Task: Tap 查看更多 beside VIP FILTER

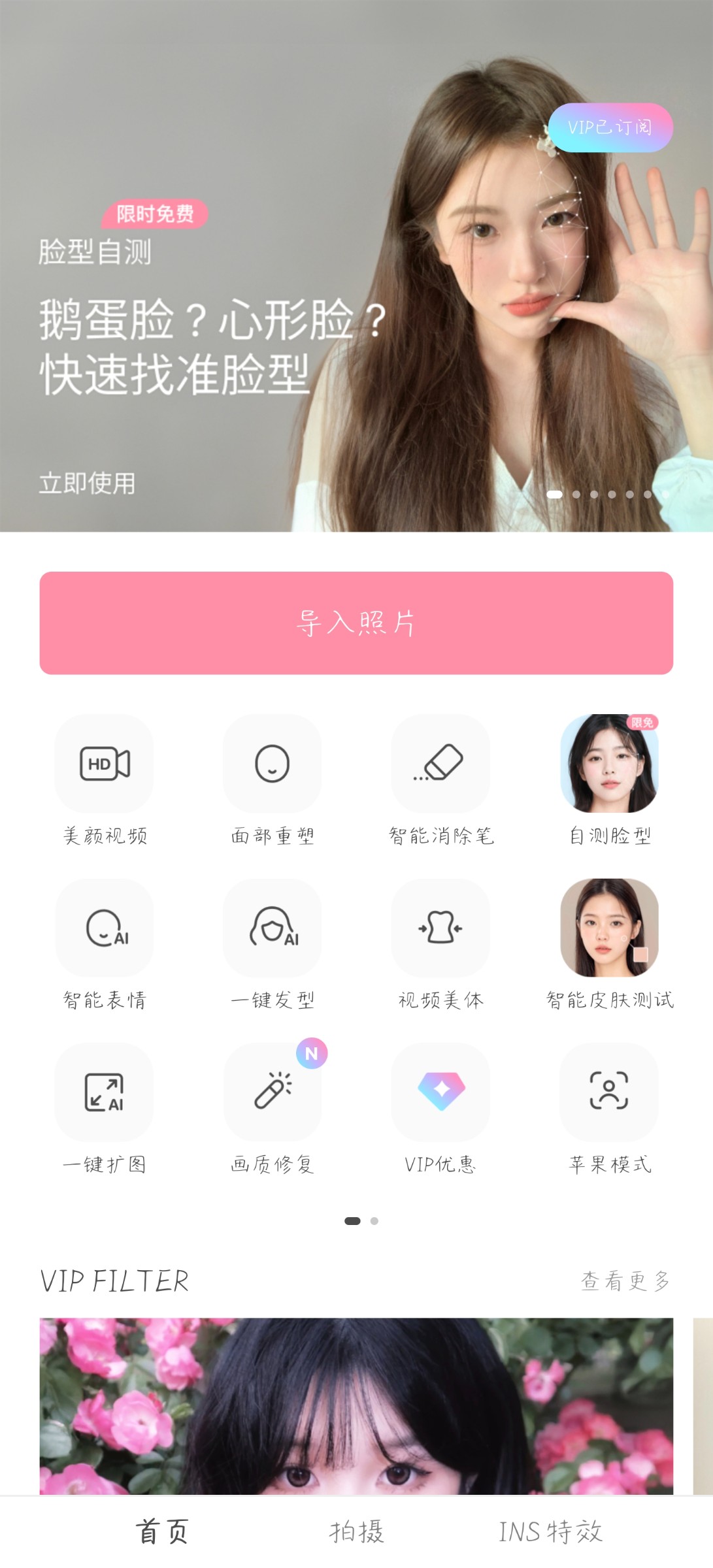Action: point(625,1281)
